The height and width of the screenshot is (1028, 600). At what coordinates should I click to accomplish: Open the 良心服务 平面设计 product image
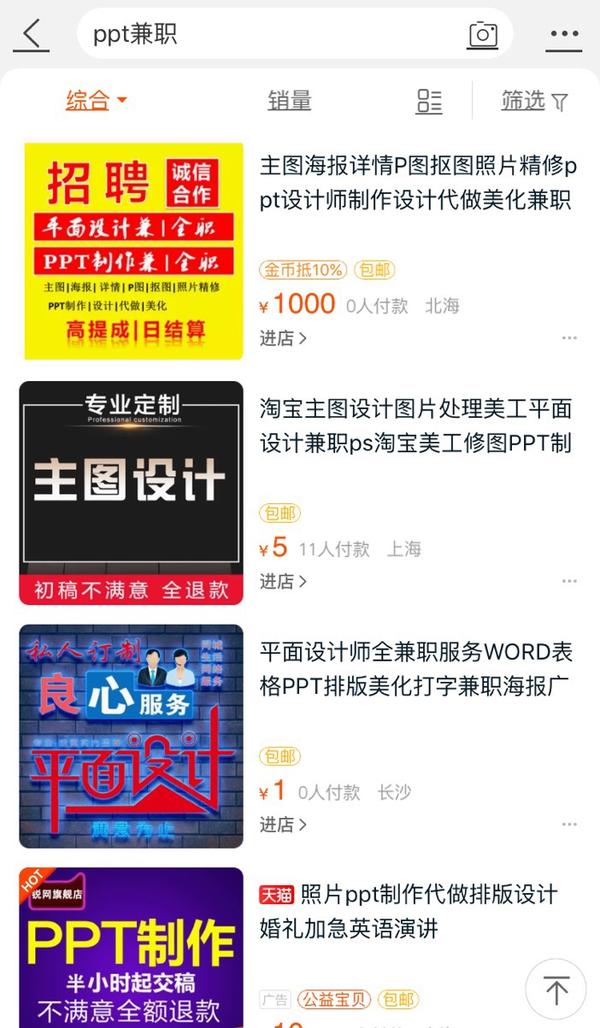tap(131, 736)
